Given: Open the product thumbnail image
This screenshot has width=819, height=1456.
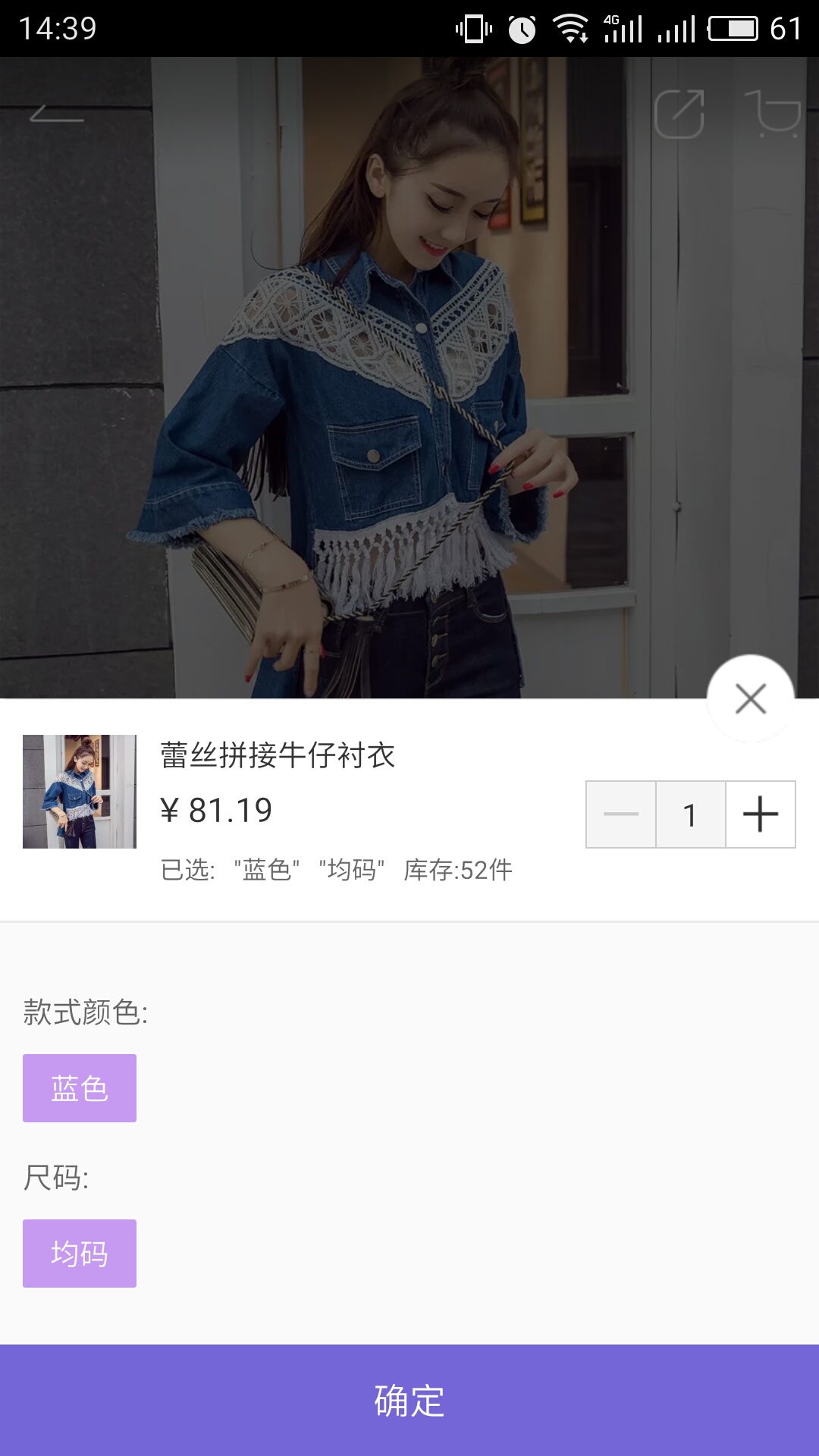Looking at the screenshot, I should pos(80,792).
